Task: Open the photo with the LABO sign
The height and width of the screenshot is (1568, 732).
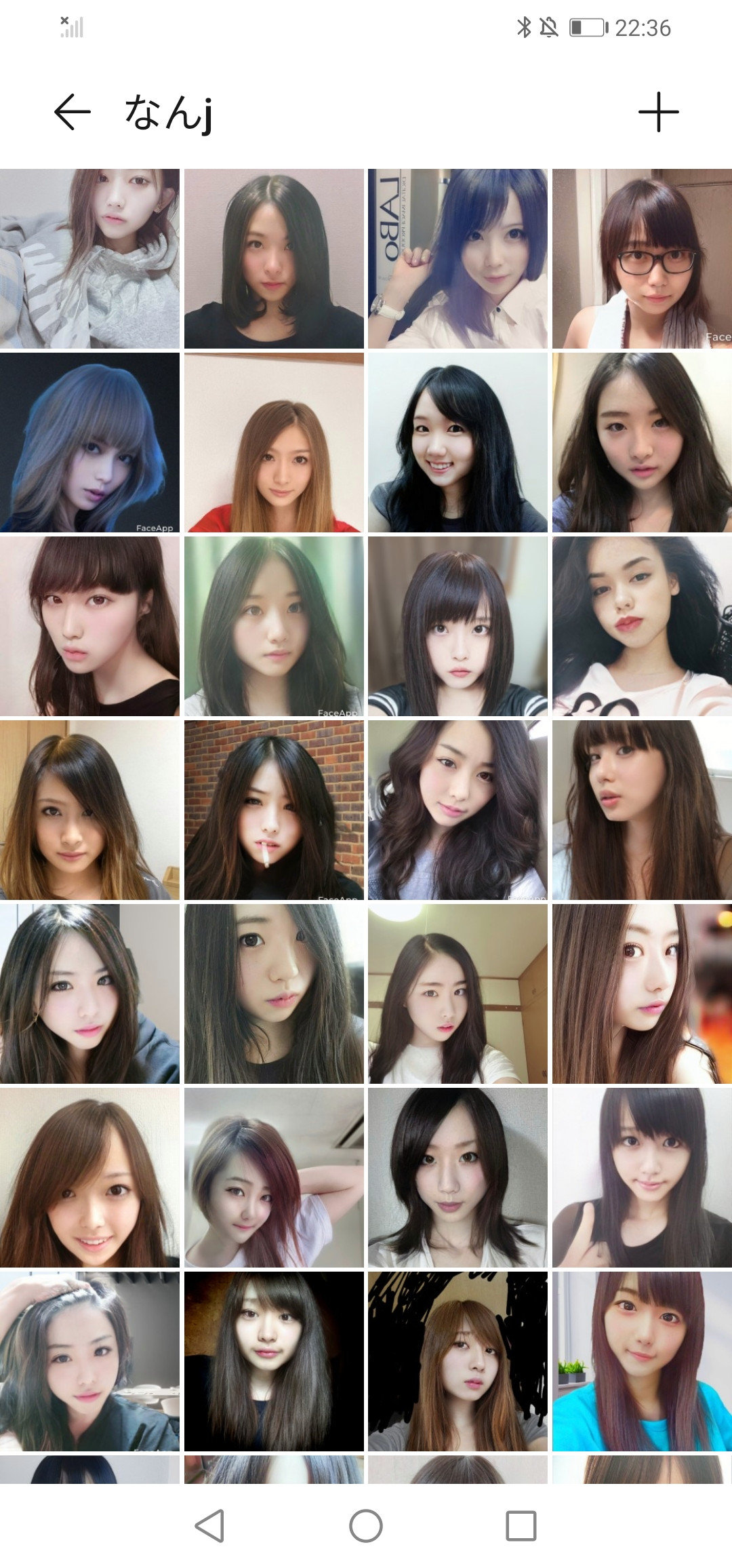Action: point(457,258)
